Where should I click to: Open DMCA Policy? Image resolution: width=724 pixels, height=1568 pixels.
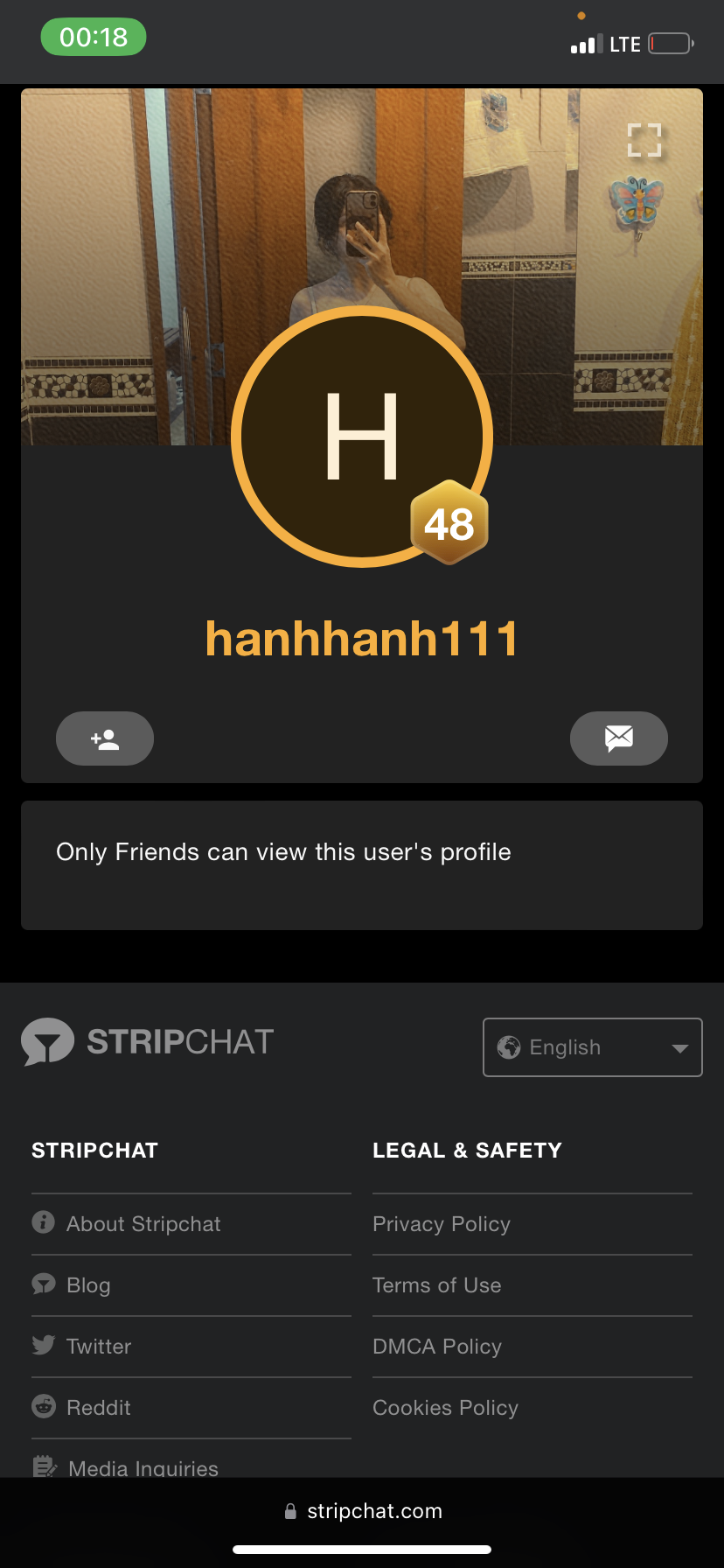pos(437,1347)
